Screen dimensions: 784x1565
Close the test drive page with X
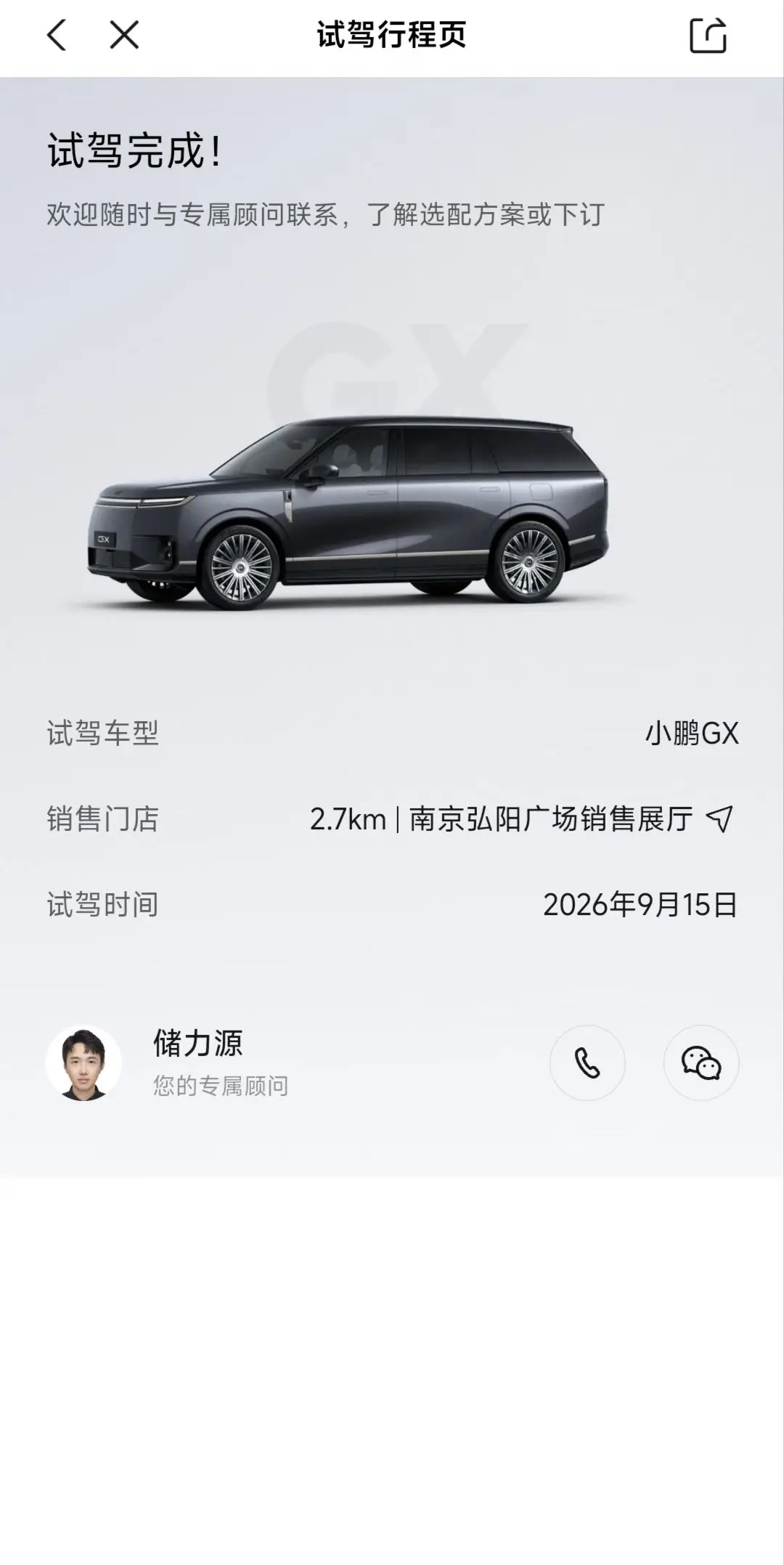[x=124, y=35]
